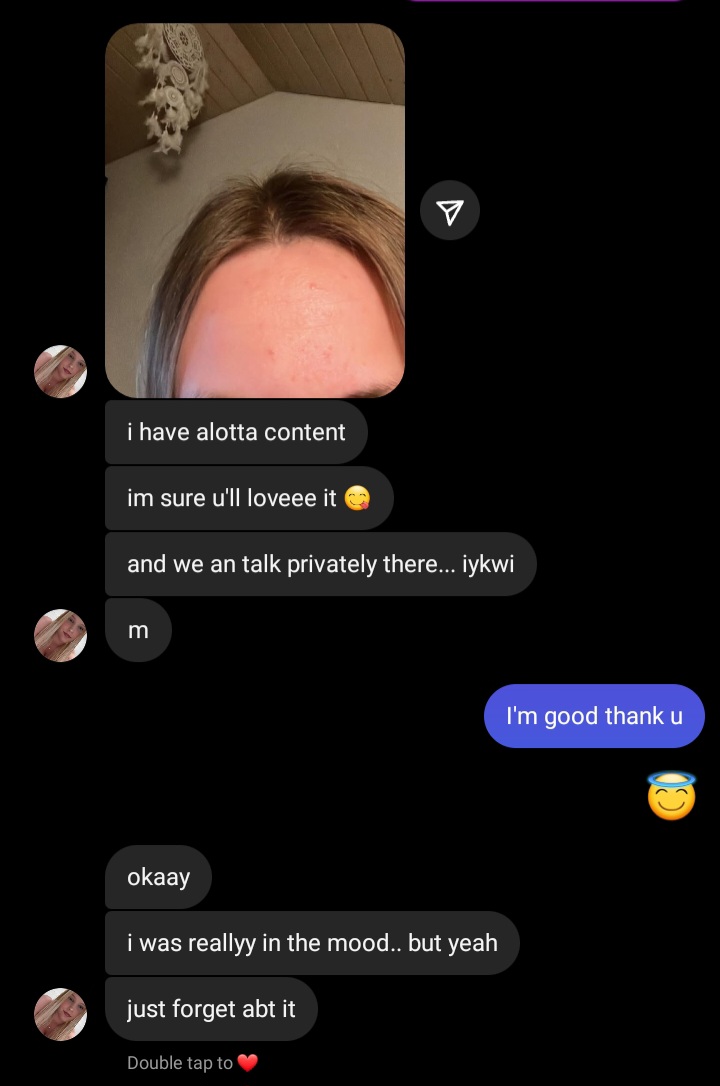View profile from avatar beside "just forget abt it"
The height and width of the screenshot is (1086, 720).
coord(61,1014)
